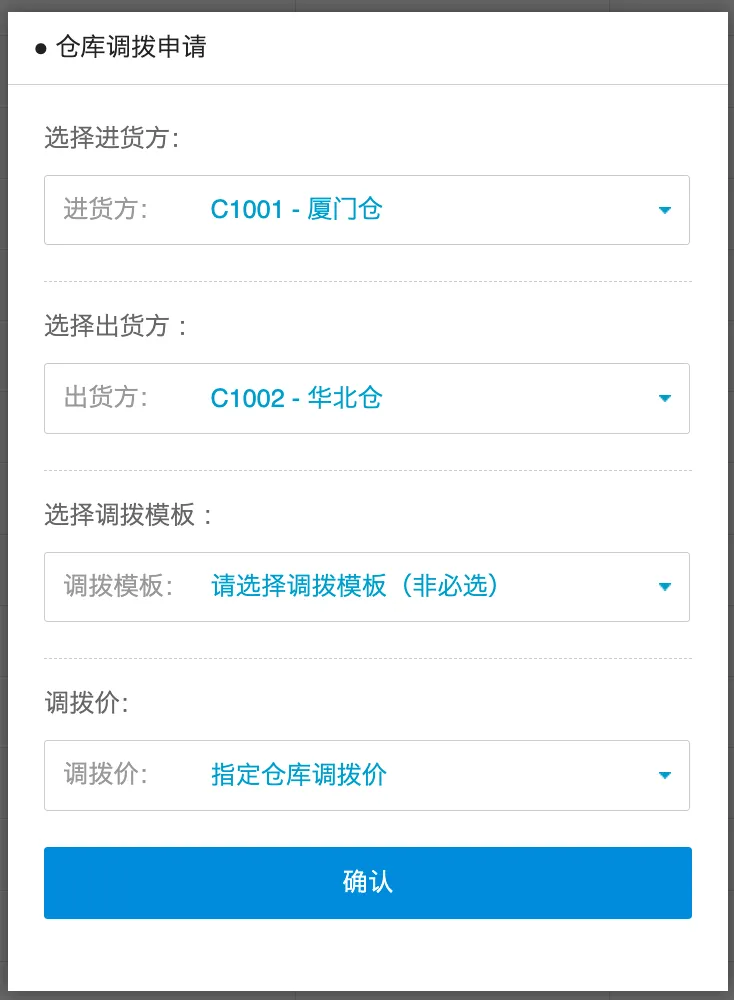Open the 出货方 dropdown showing 华北仓

click(366, 398)
